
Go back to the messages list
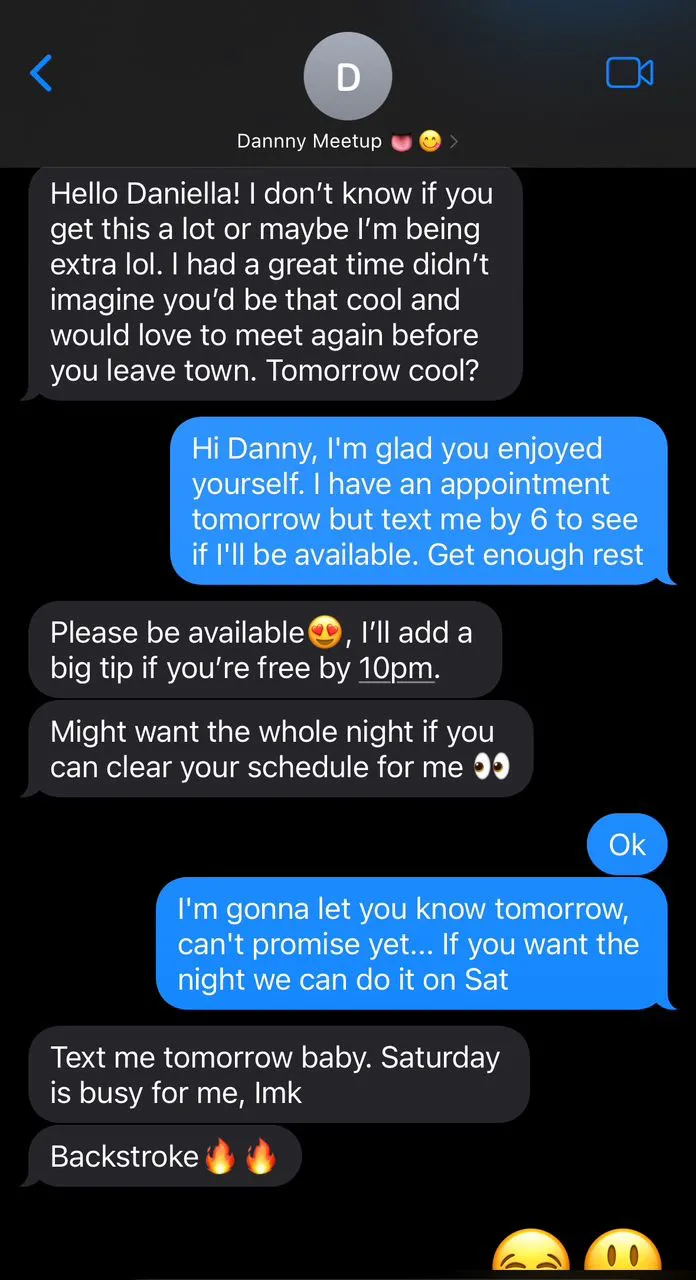[41, 73]
